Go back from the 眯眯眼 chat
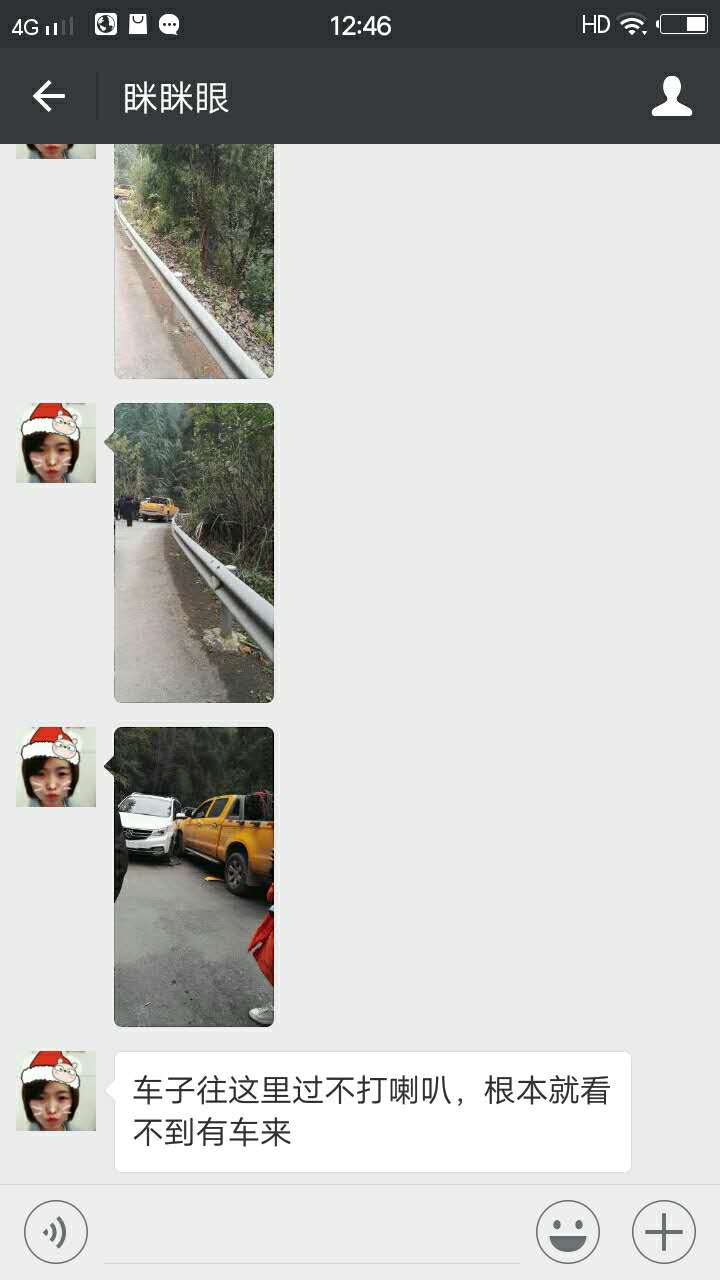The image size is (720, 1280). pyautogui.click(x=48, y=97)
